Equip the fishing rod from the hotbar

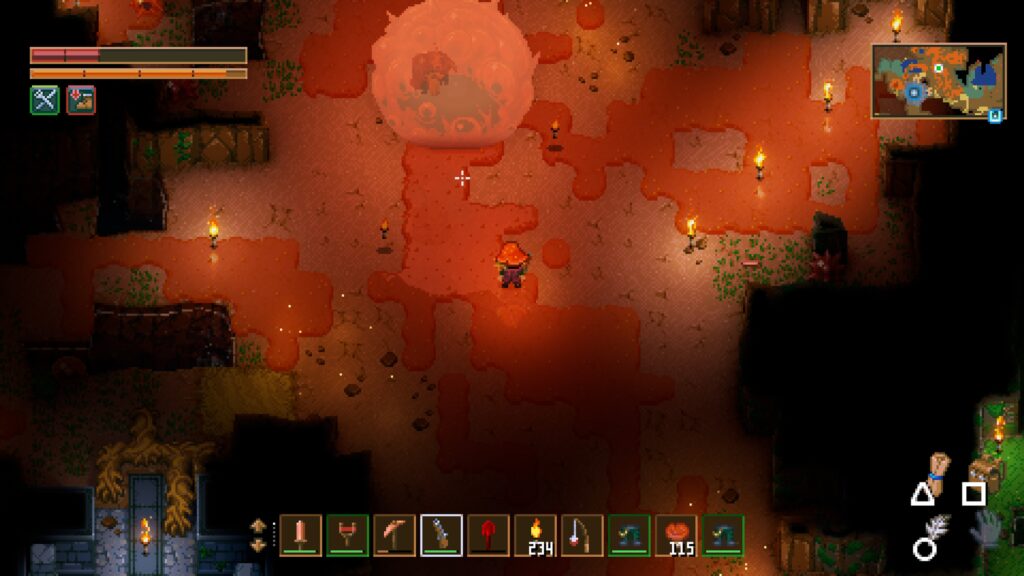point(582,535)
